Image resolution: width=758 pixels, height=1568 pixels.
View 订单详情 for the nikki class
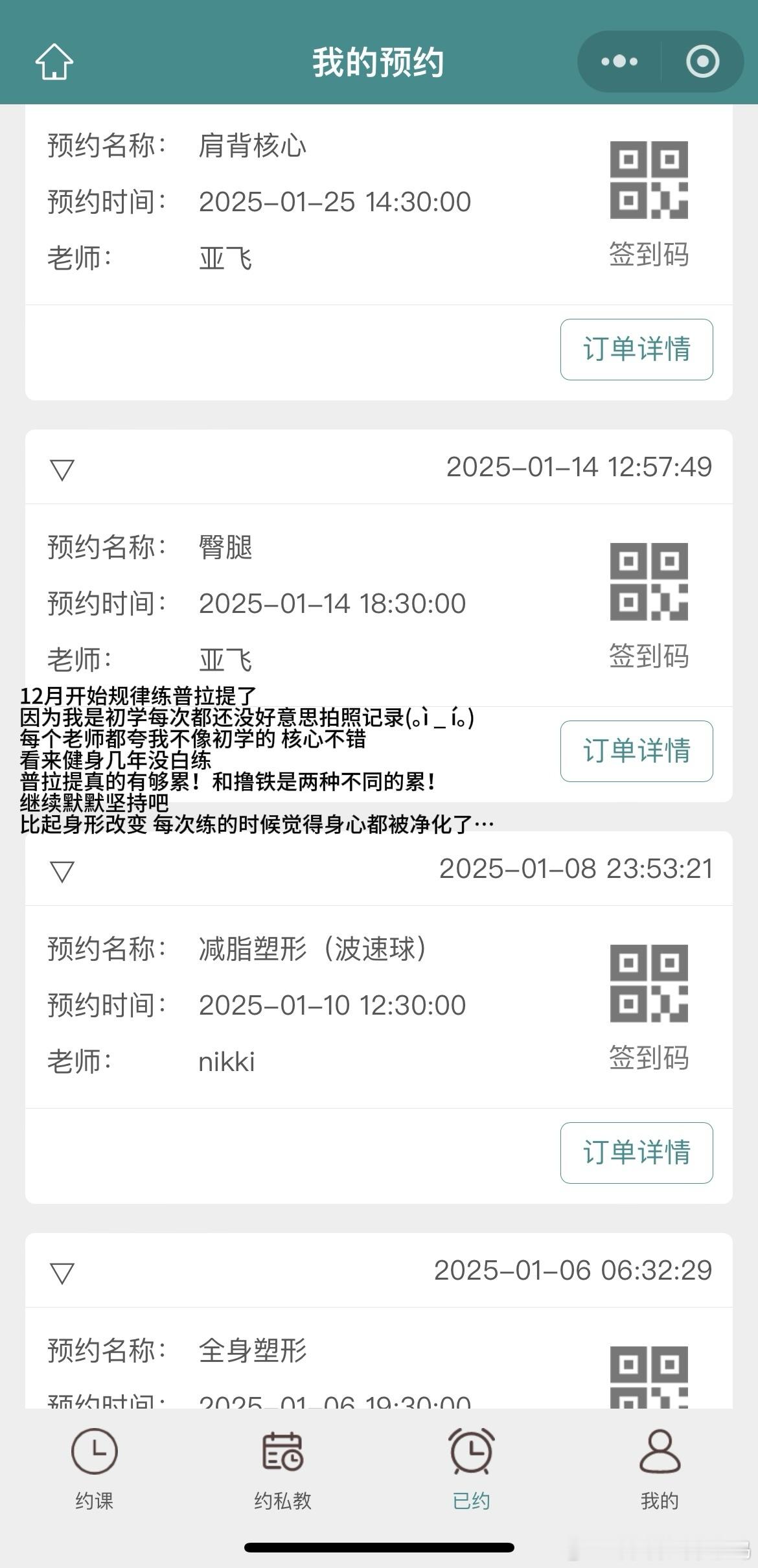636,1153
